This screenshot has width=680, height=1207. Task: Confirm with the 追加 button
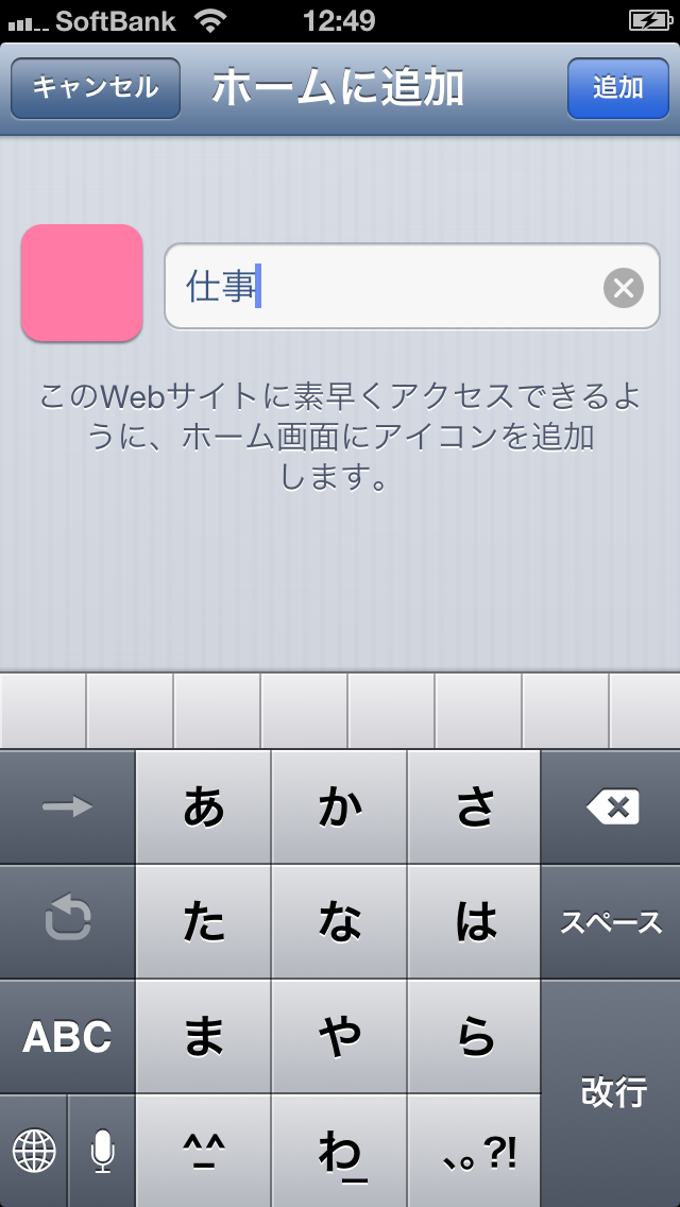click(x=618, y=88)
